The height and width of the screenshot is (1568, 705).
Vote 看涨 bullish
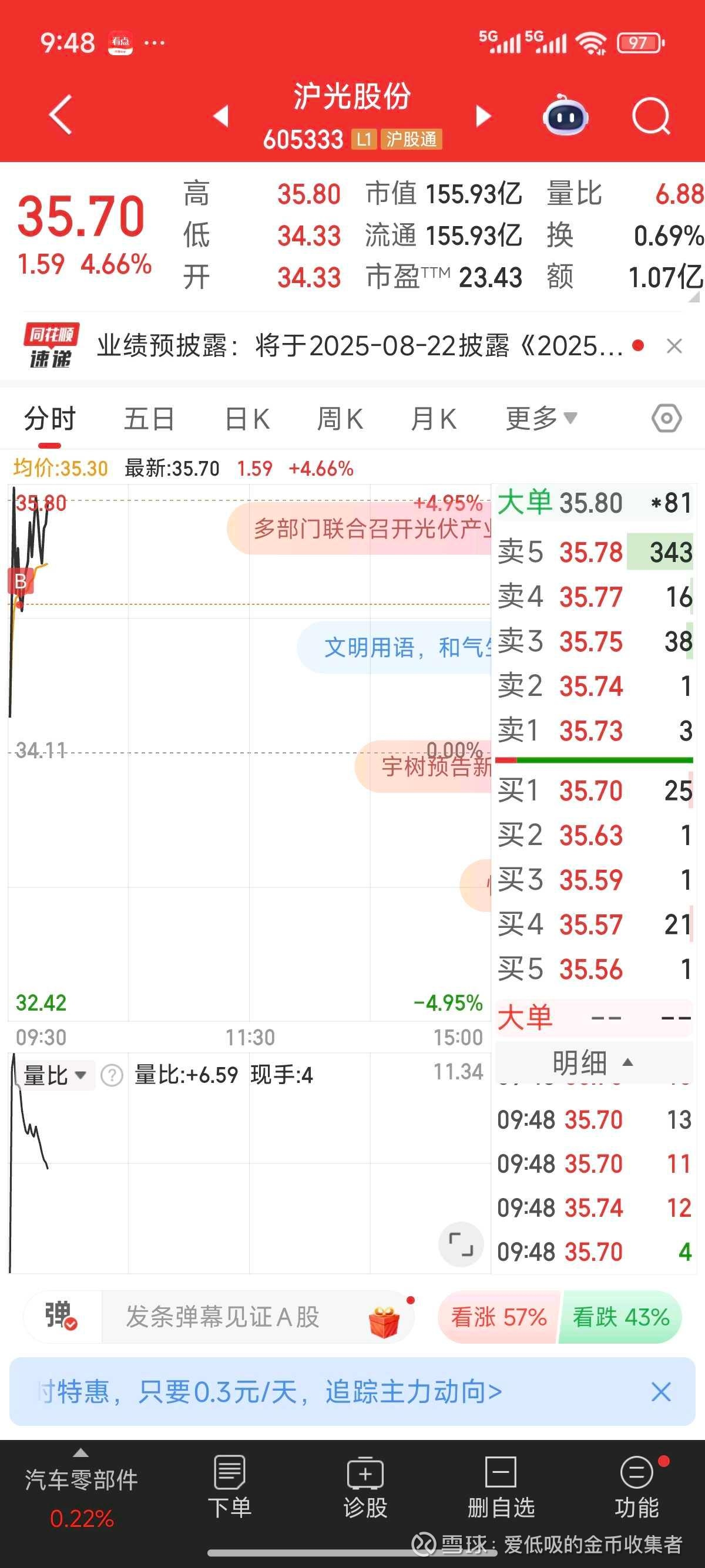[x=499, y=1317]
